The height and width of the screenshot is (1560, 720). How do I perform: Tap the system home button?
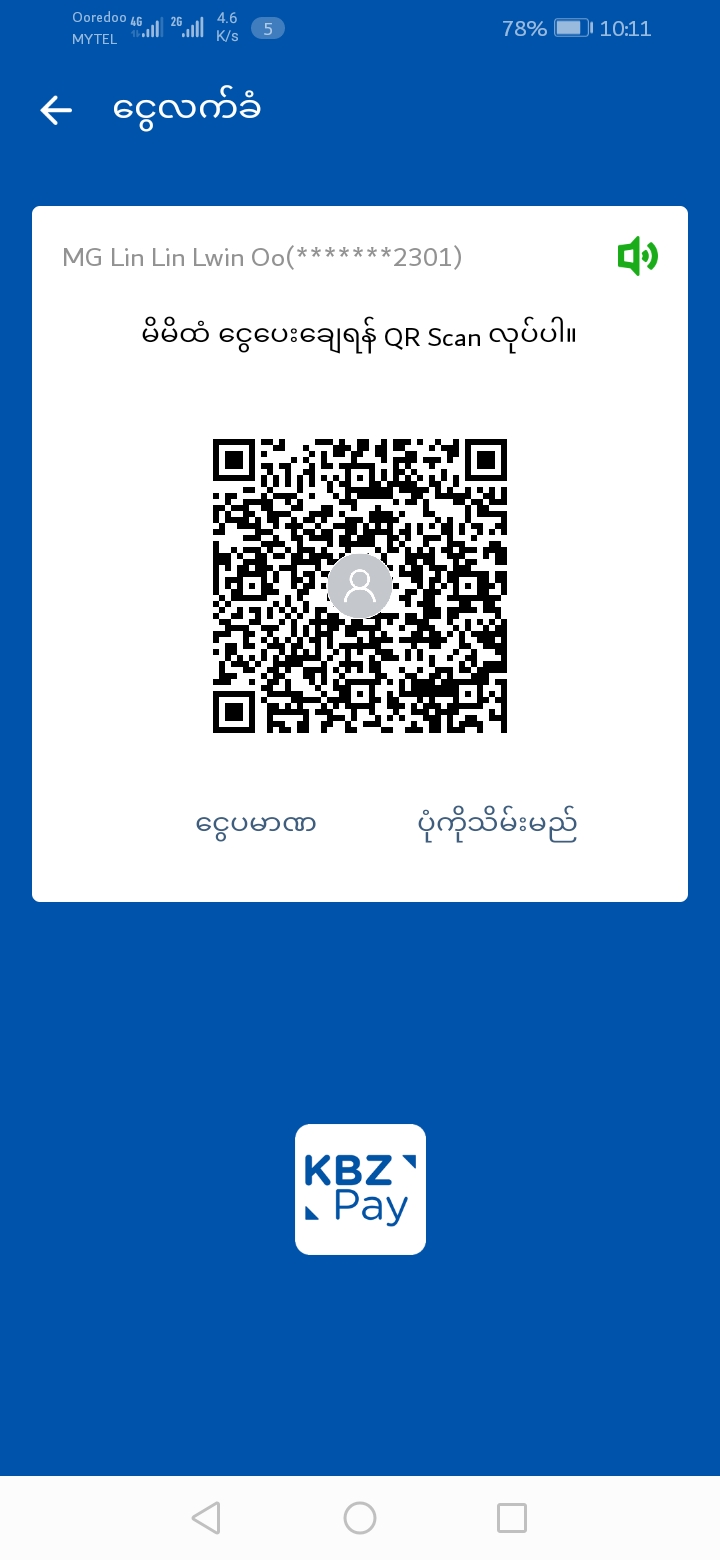tap(360, 1518)
